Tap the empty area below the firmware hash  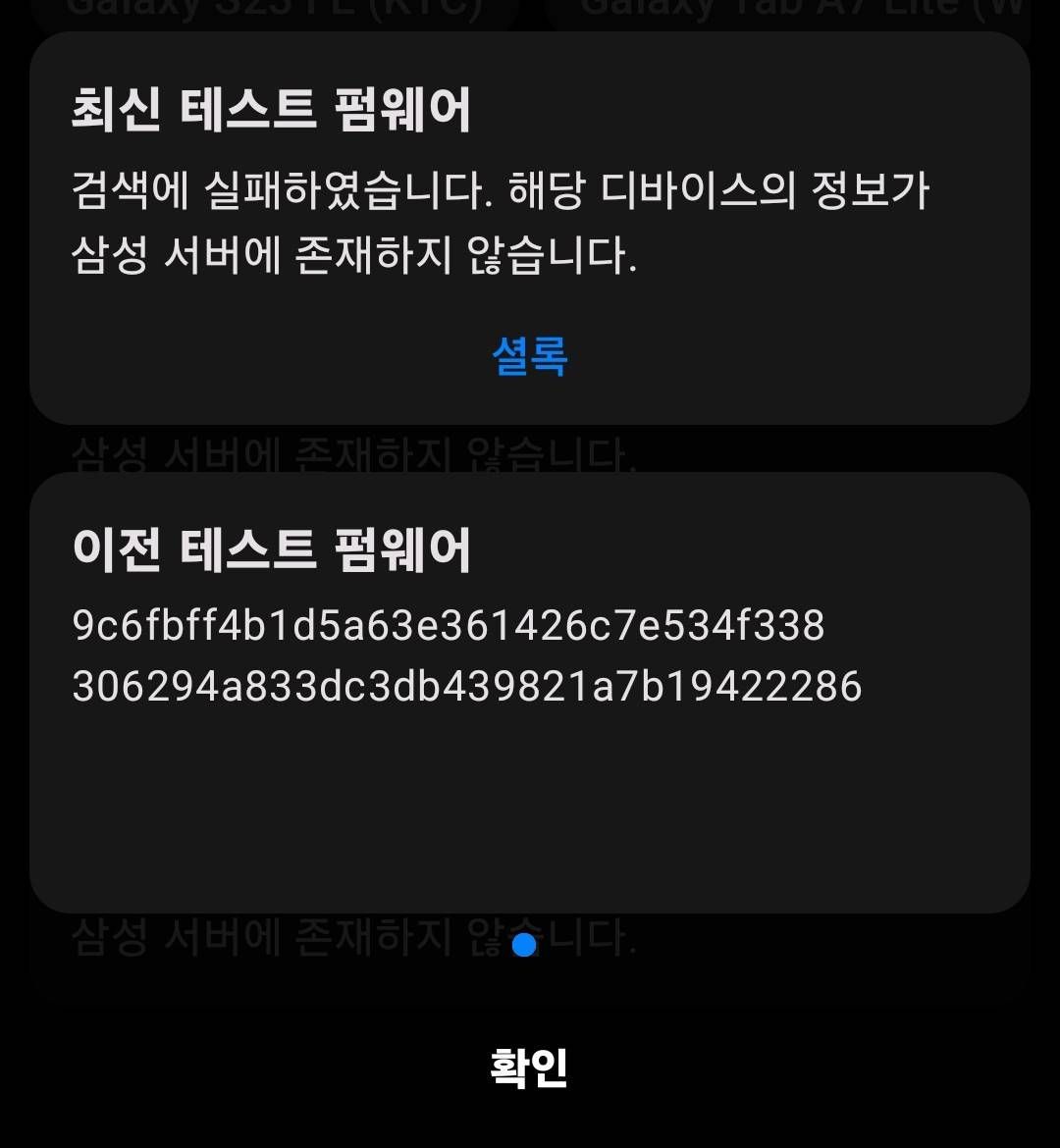[530, 814]
